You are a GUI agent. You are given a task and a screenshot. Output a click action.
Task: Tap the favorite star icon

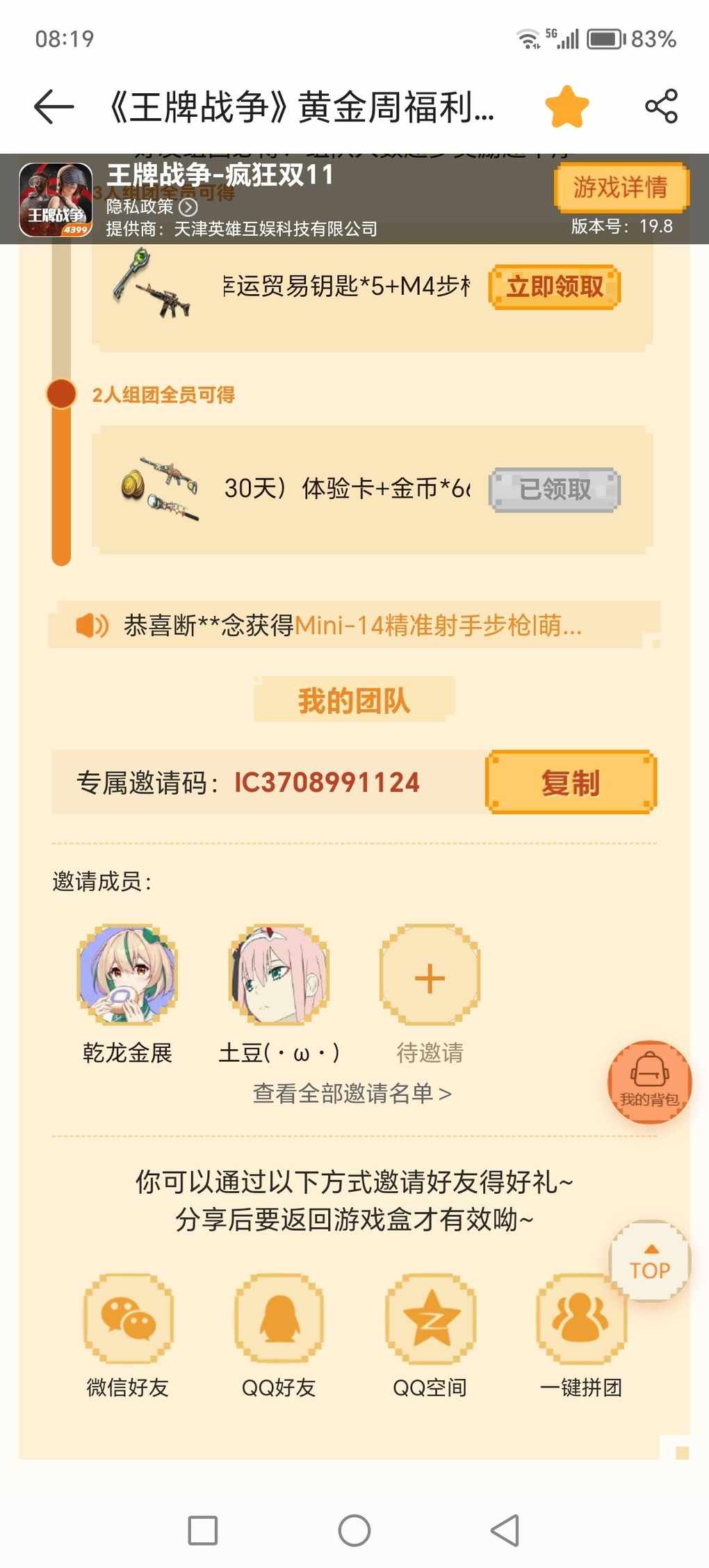point(567,107)
